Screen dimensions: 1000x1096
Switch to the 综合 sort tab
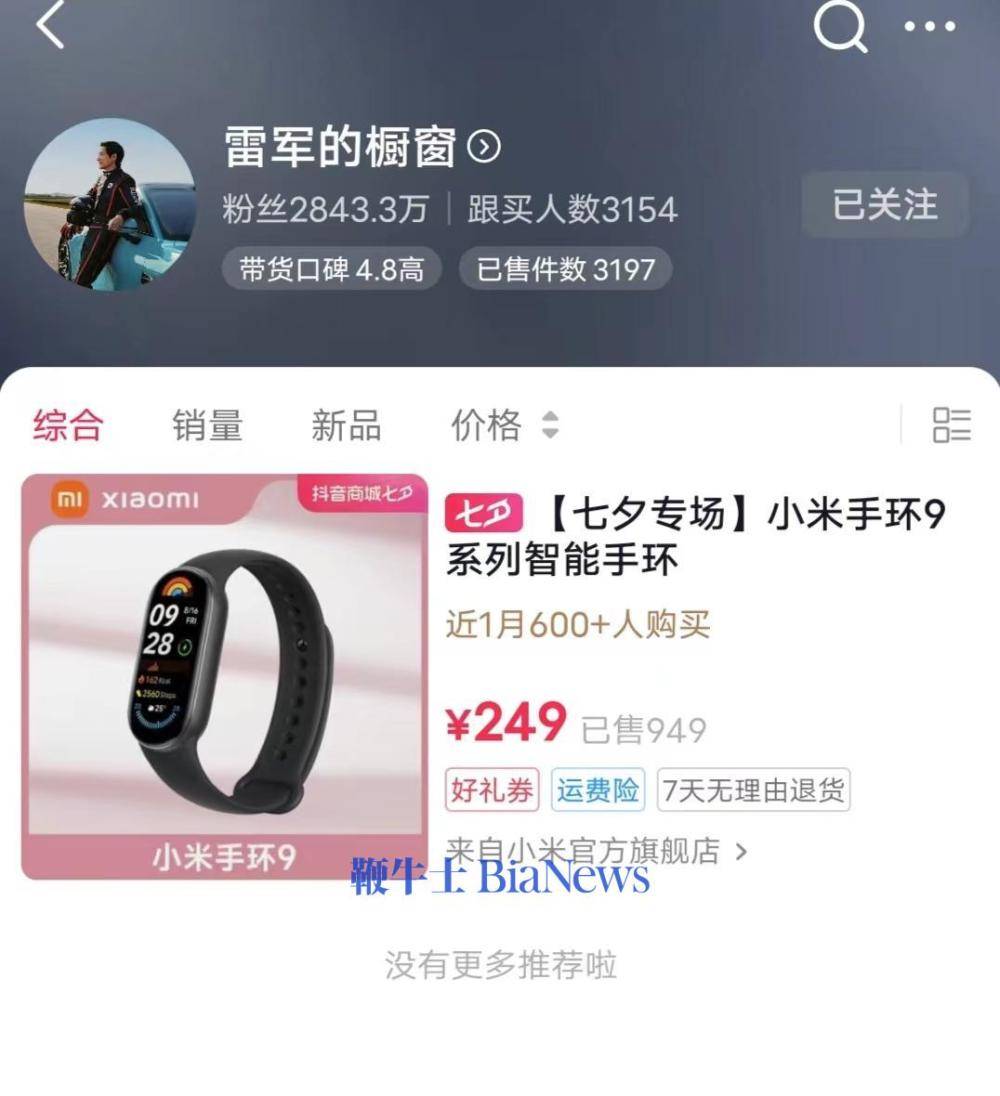(x=68, y=426)
